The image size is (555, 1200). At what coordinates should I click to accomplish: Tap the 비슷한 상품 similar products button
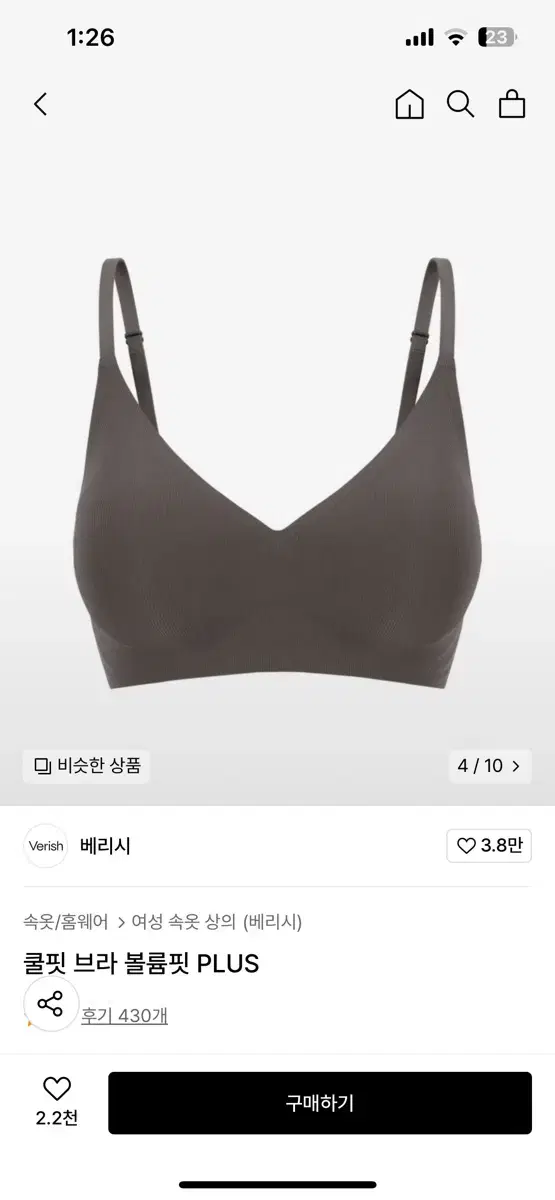pyautogui.click(x=86, y=766)
